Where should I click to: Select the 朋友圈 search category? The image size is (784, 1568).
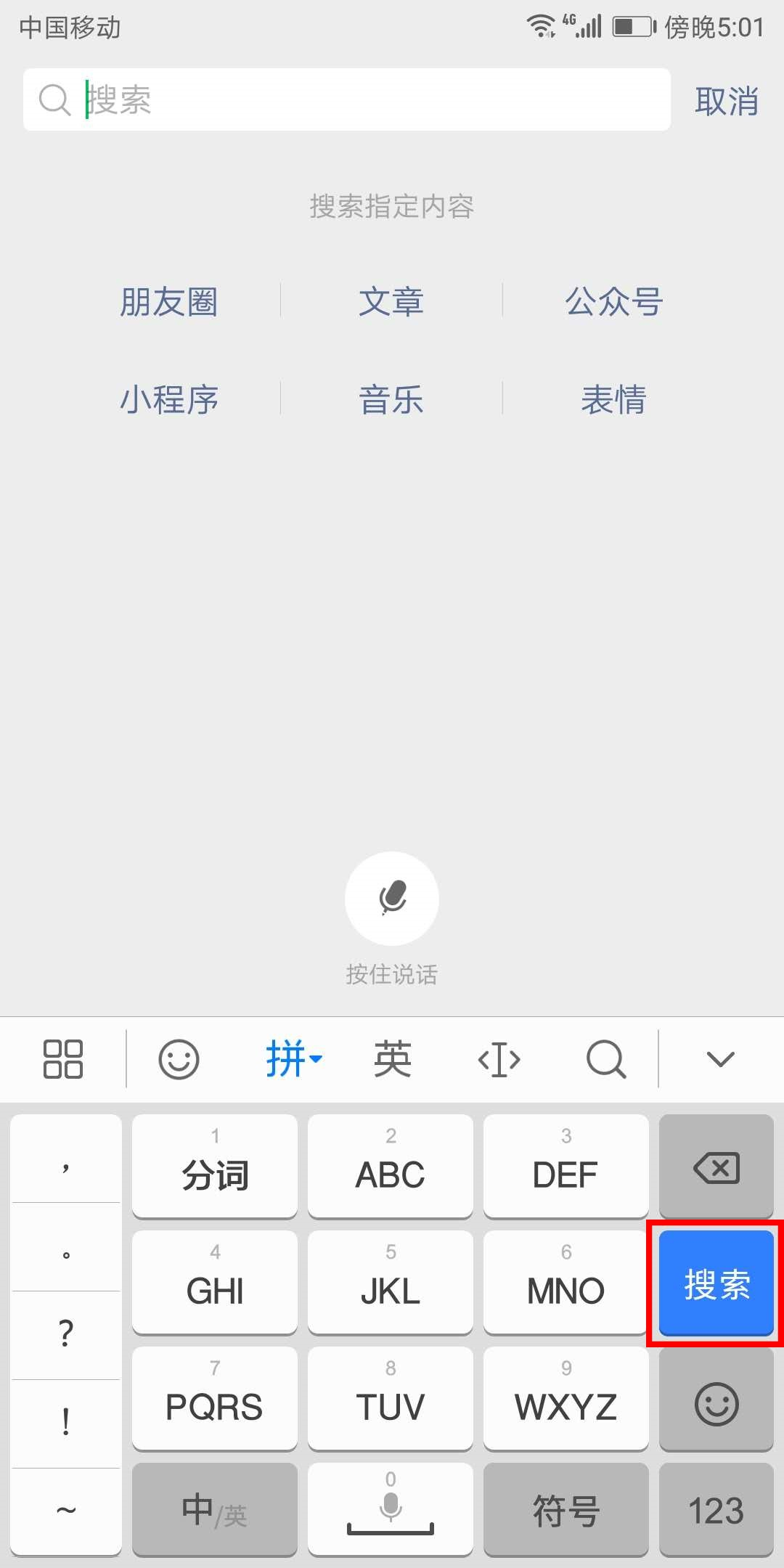point(170,303)
